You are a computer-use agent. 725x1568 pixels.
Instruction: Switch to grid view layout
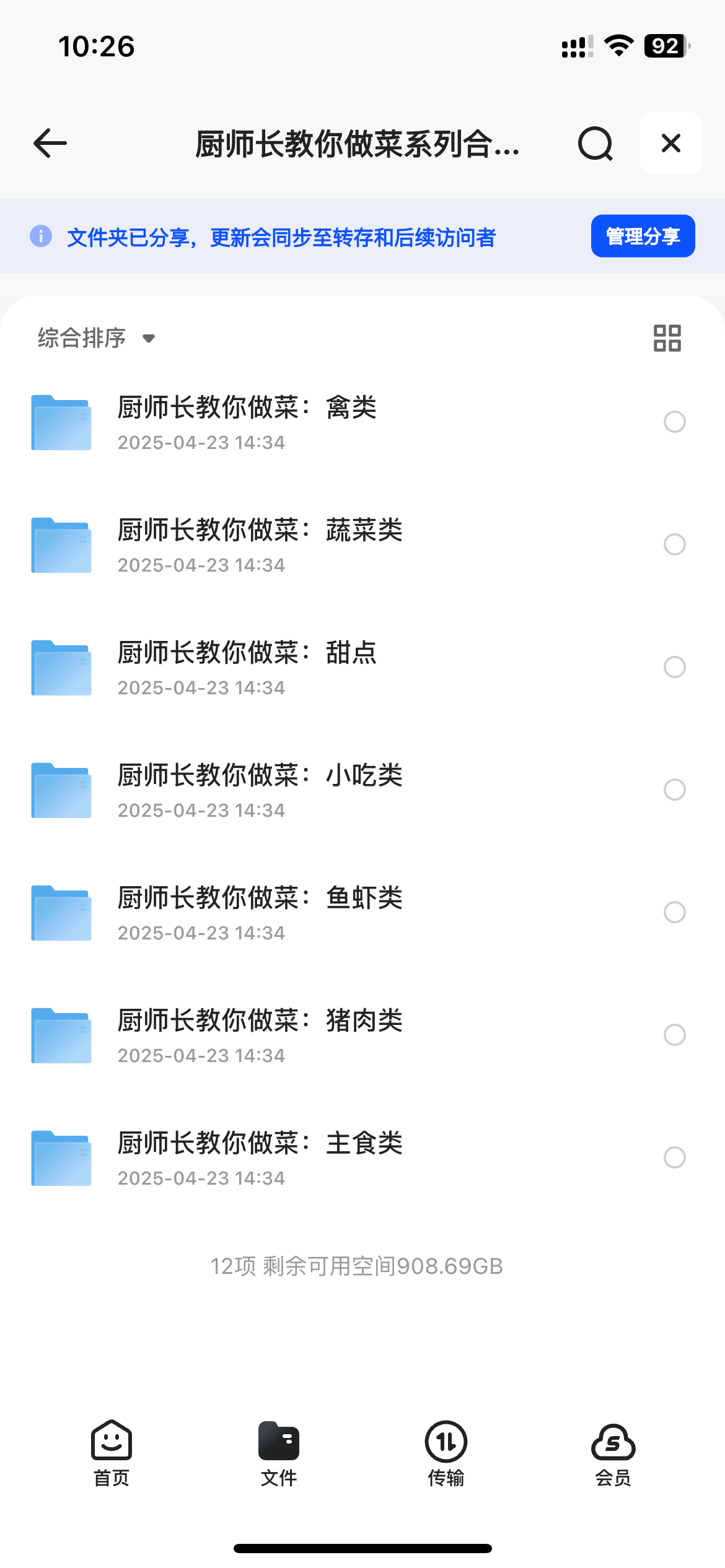[x=667, y=338]
